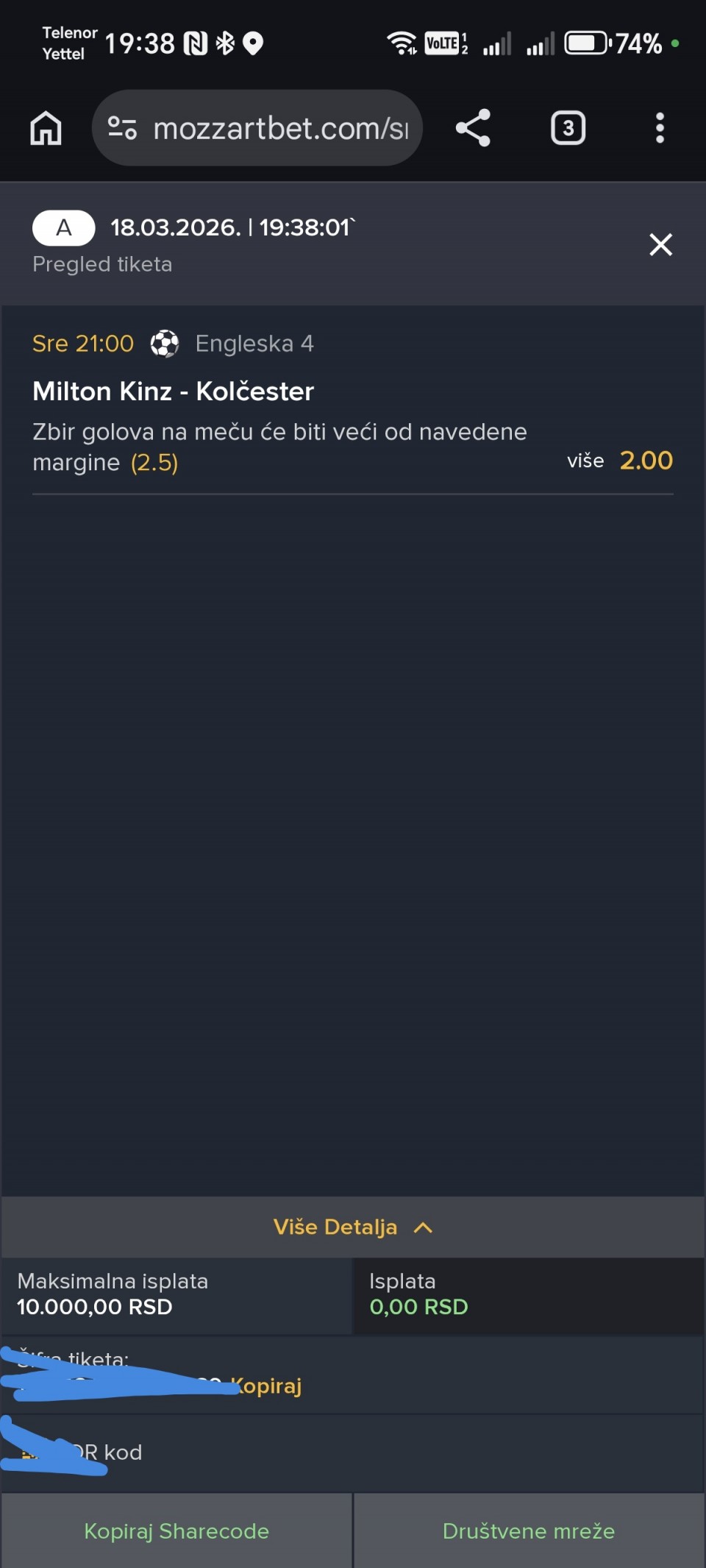Close the Pregled tiketa view
706x1568 pixels.
pos(660,244)
